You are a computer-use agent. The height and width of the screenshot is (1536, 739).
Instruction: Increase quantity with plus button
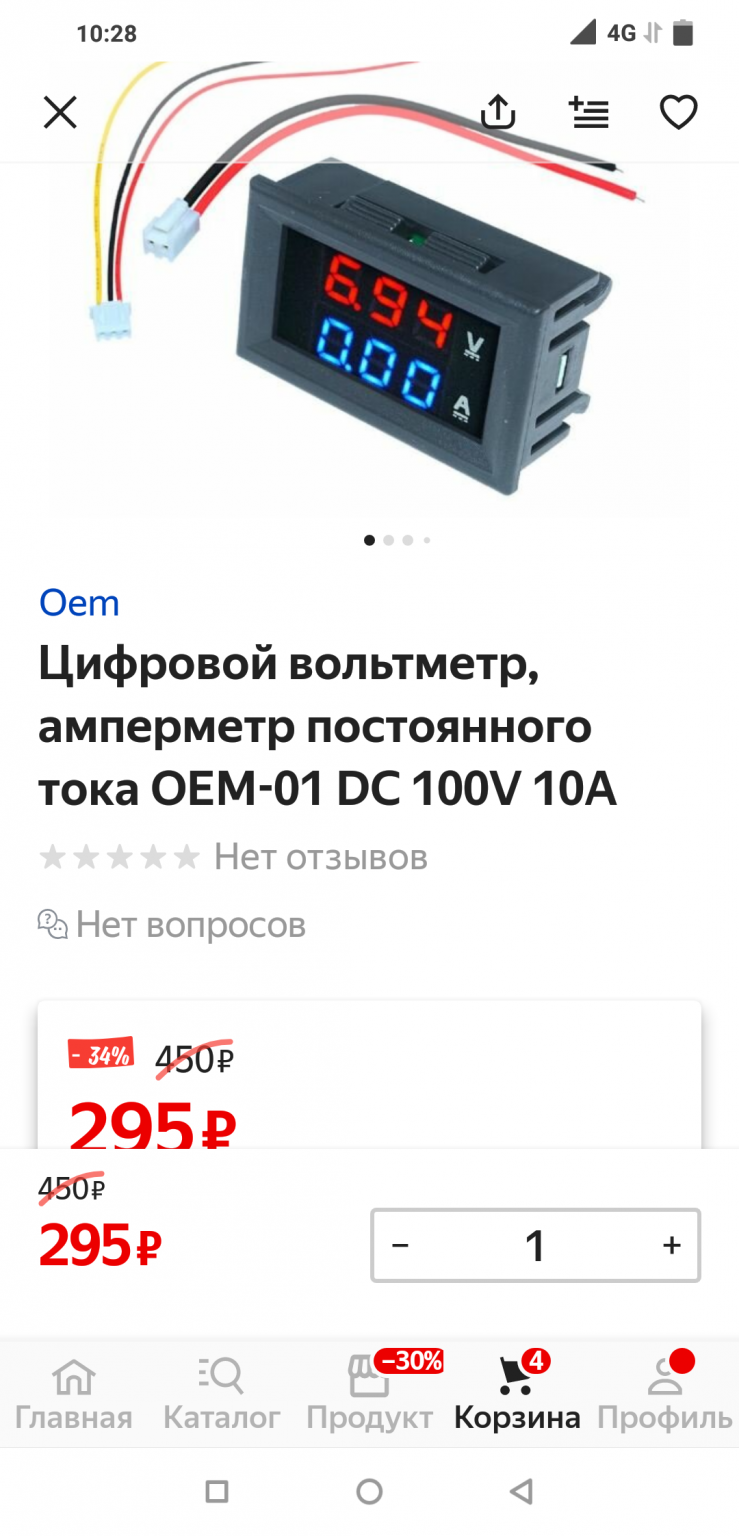[x=671, y=1245]
